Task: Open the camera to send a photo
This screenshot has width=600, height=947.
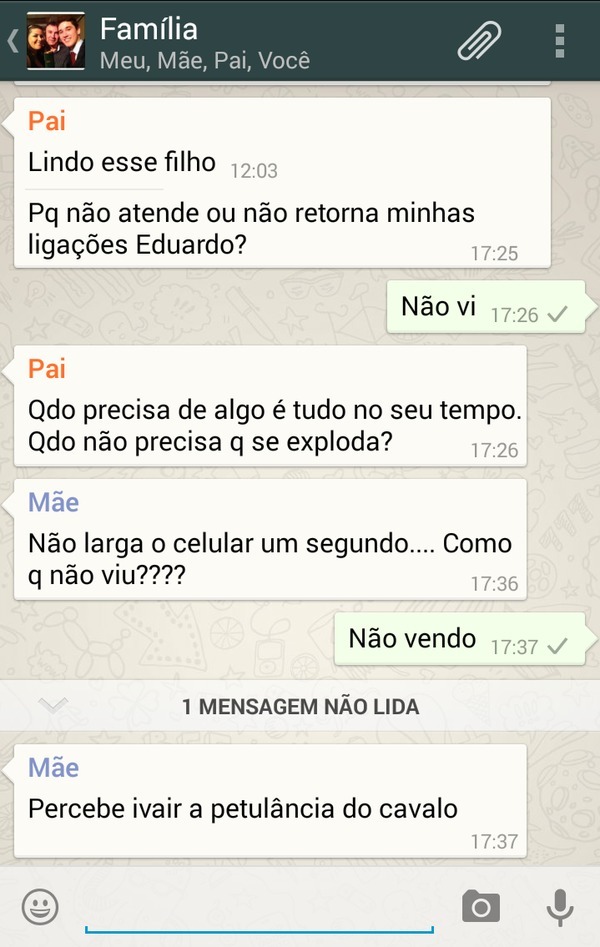Action: [x=481, y=907]
